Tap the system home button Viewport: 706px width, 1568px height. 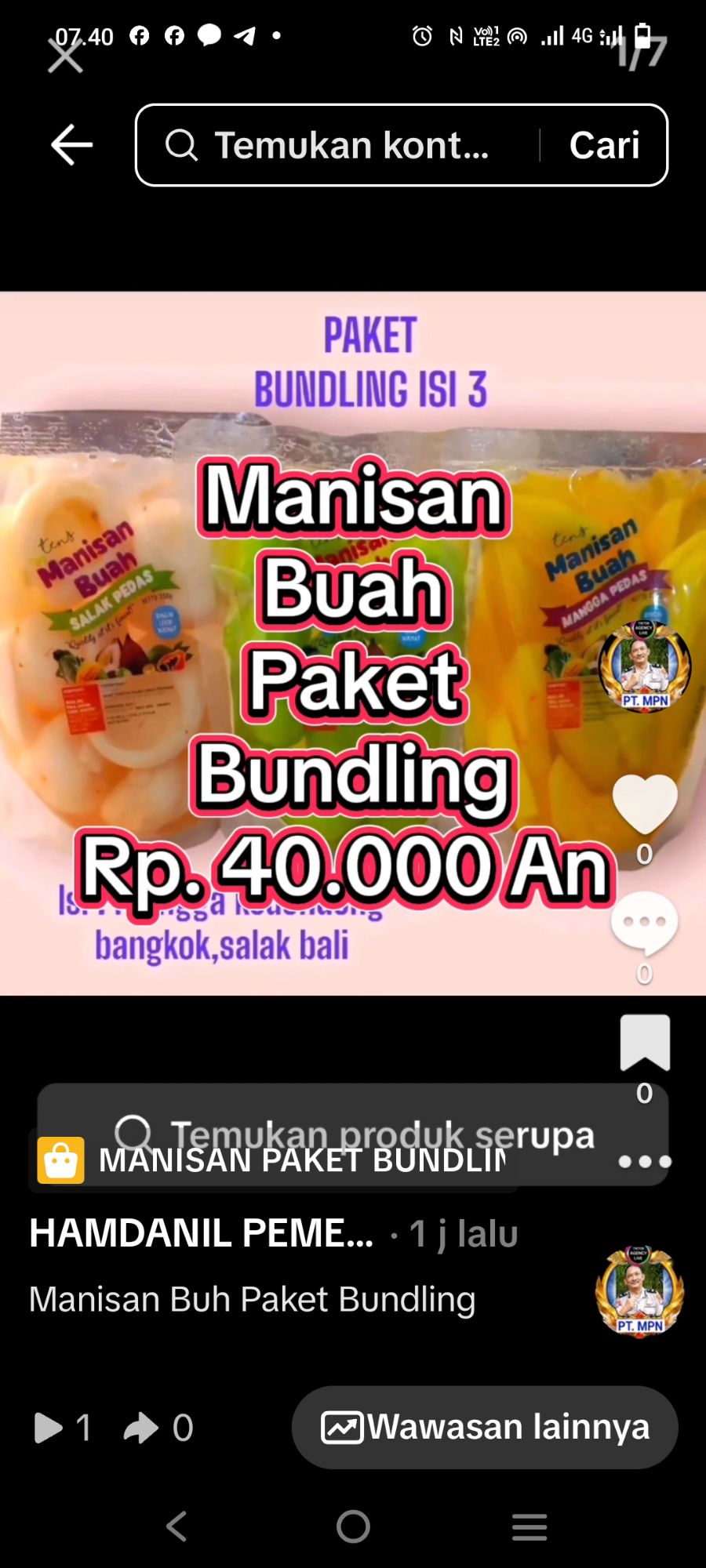pos(353,1526)
